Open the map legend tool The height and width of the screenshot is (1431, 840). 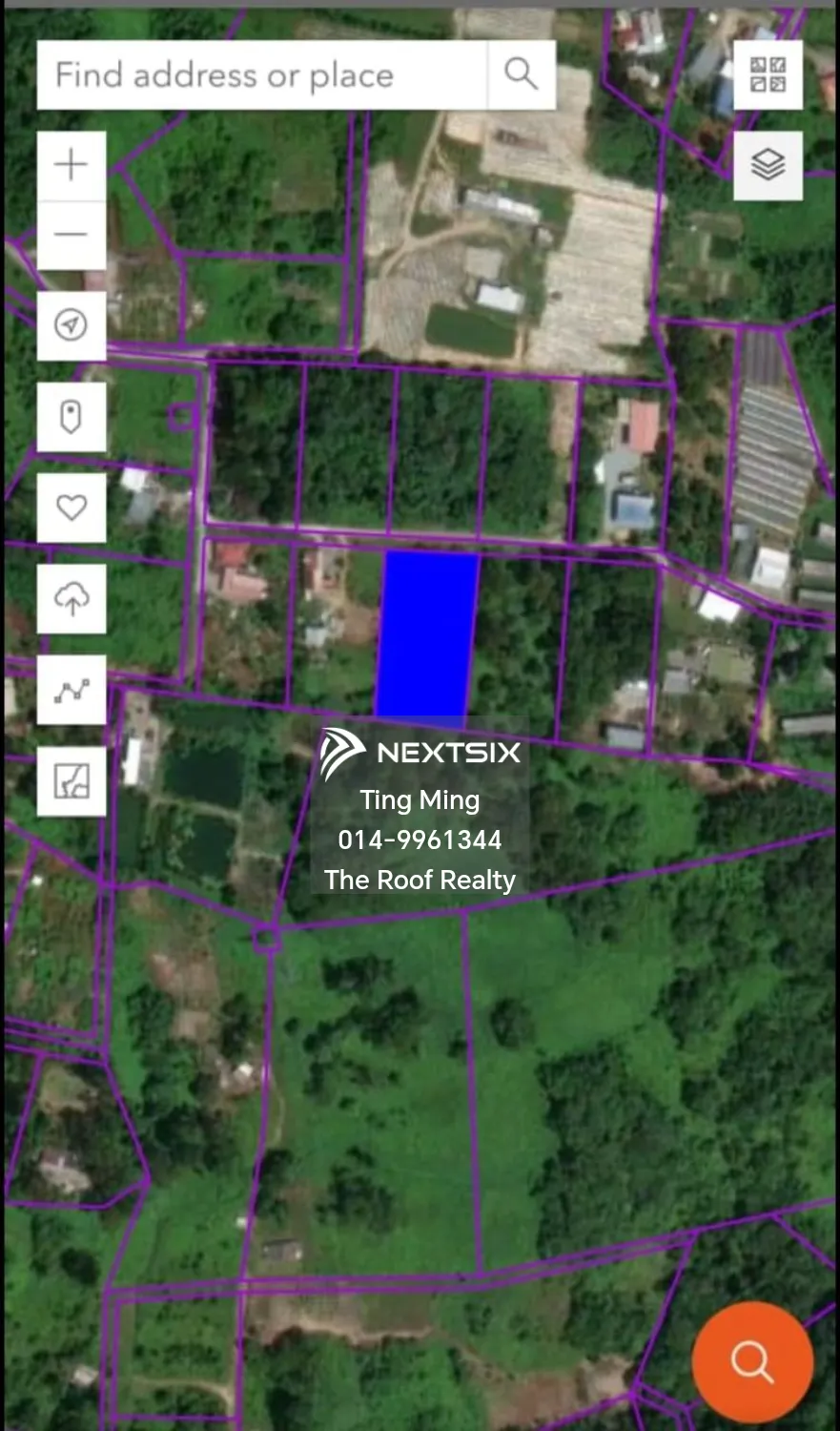pyautogui.click(x=71, y=782)
